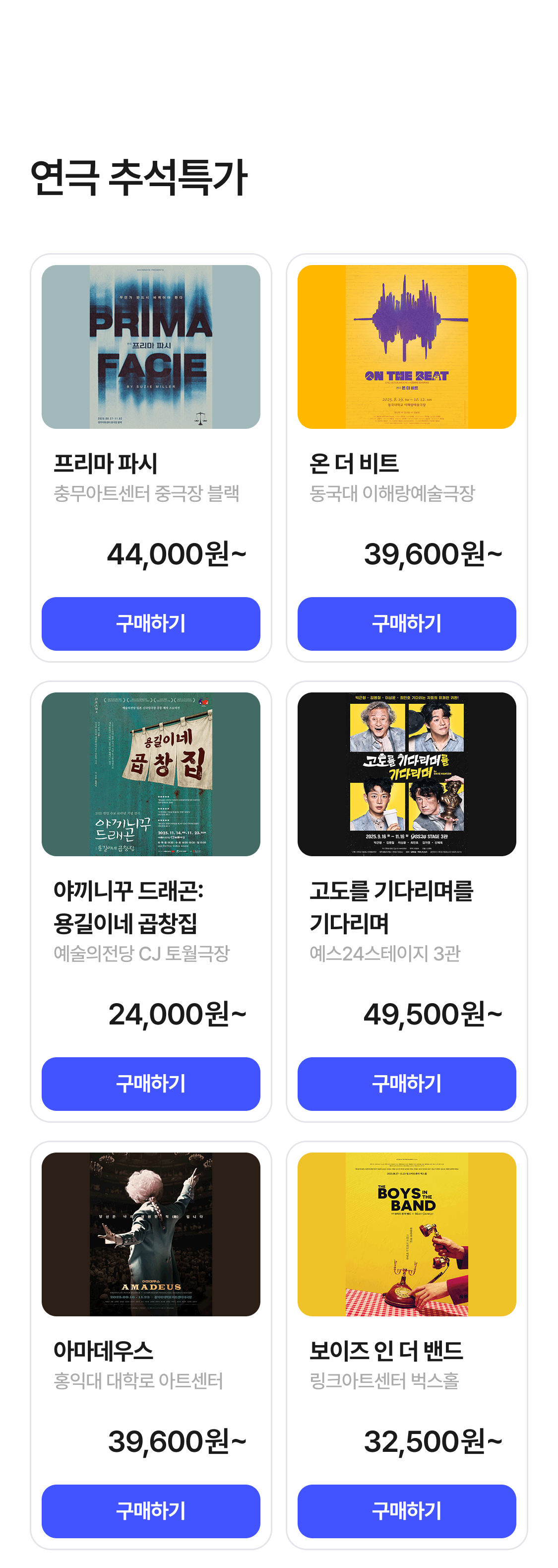The height and width of the screenshot is (1568, 558).
Task: View the 보이즈 인 더 밴드 poster
Action: 407,1234
